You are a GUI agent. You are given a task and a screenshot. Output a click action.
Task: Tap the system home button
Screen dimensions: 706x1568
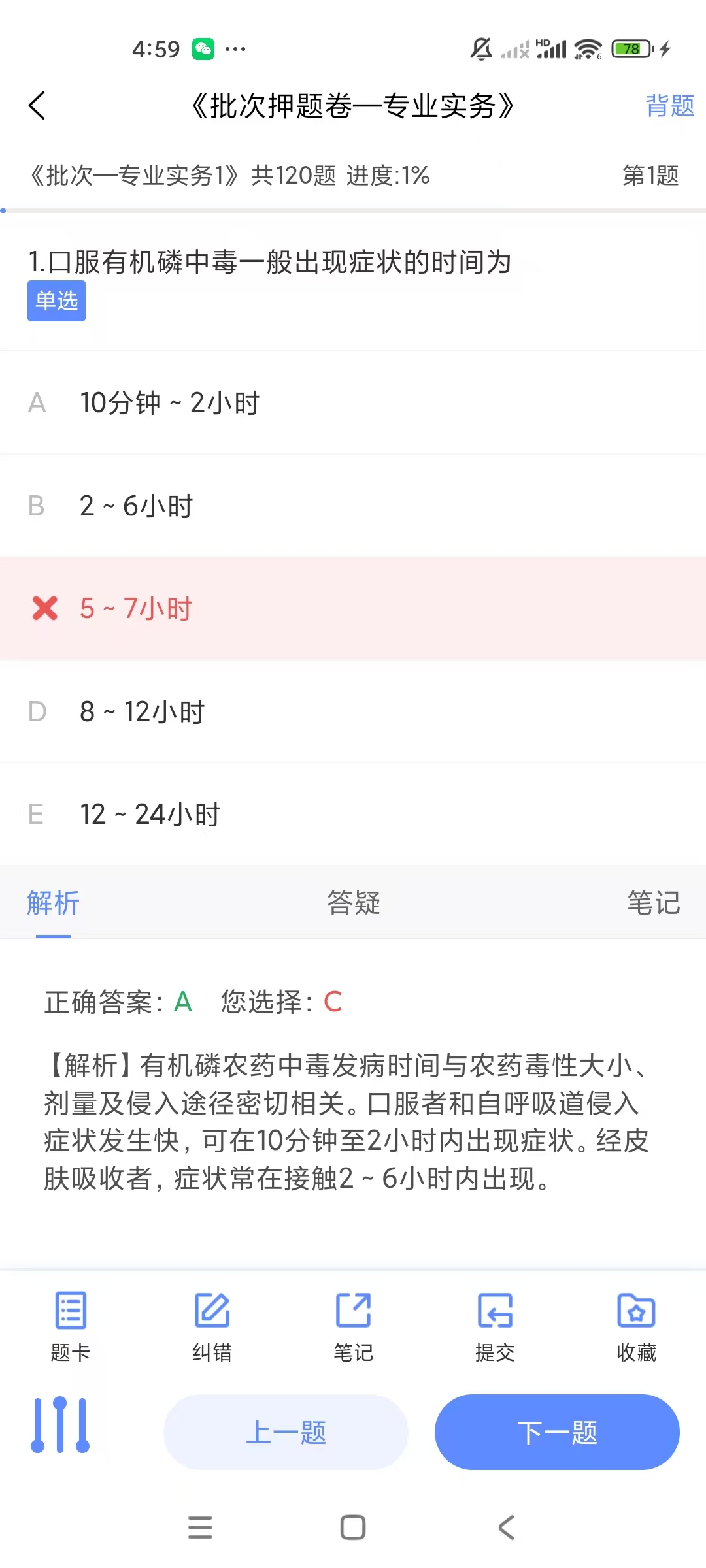tap(353, 1527)
